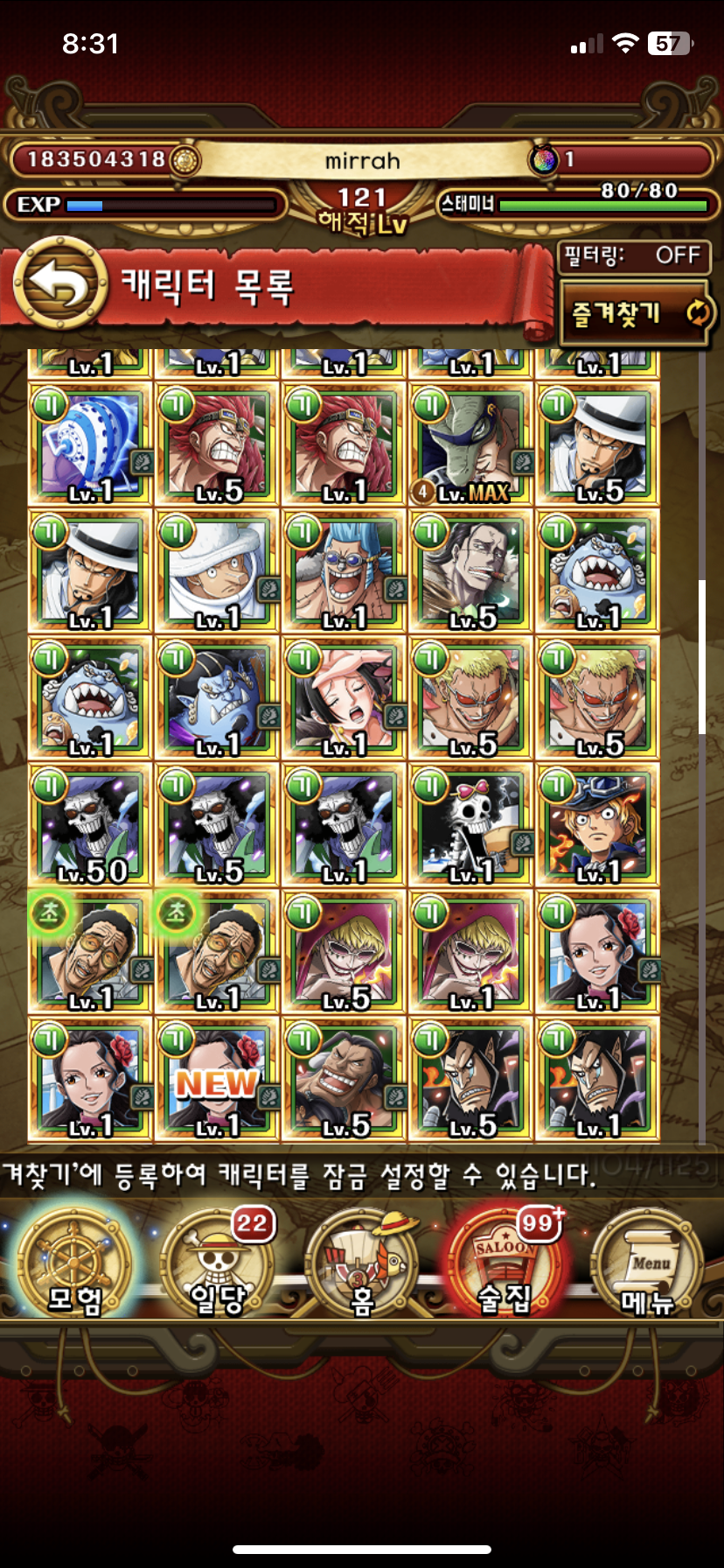724x1568 pixels.
Task: Select the scarred brute character Lv.5
Action: pyautogui.click(x=345, y=1078)
